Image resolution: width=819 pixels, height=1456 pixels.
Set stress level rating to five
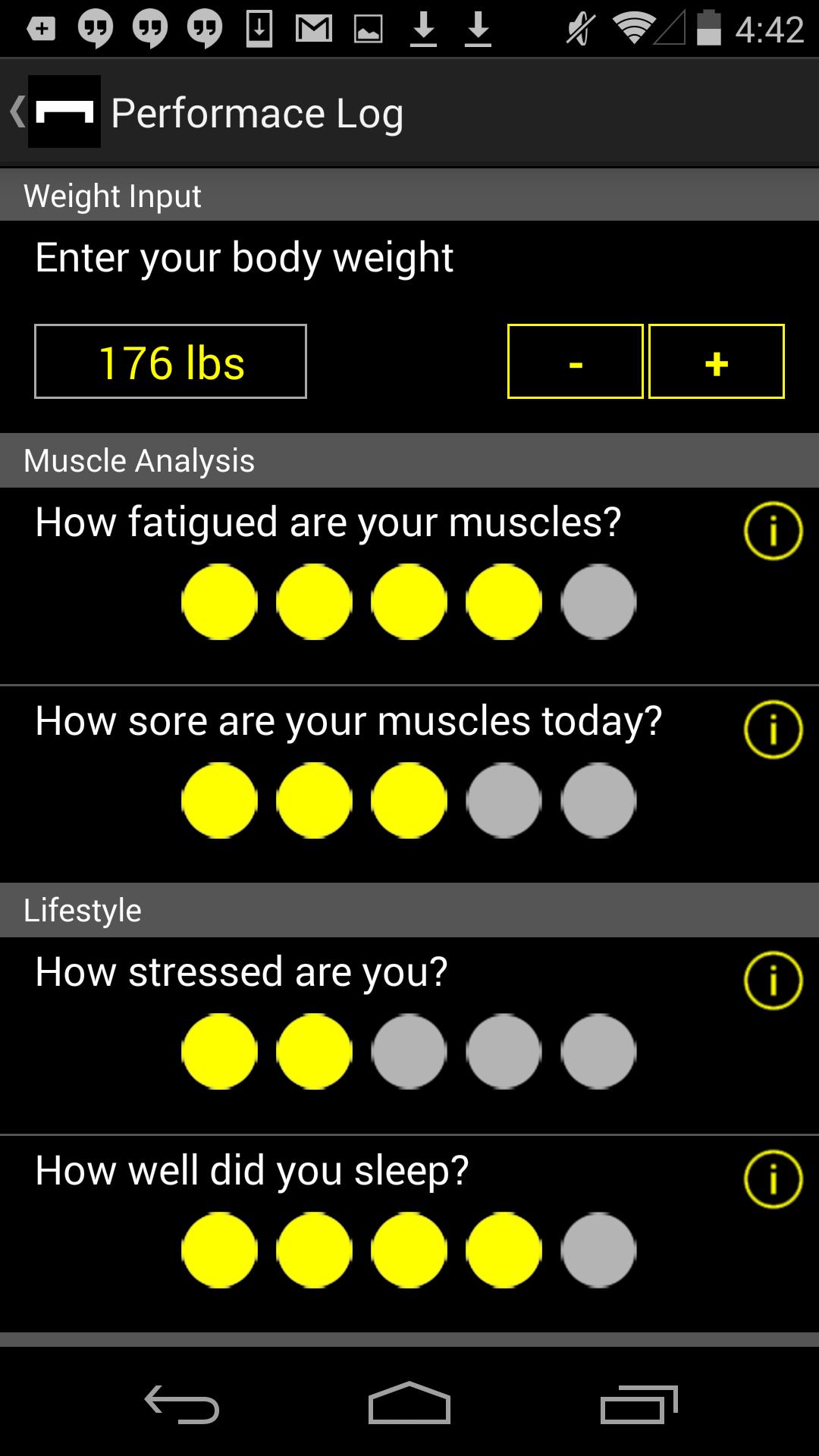point(598,1051)
